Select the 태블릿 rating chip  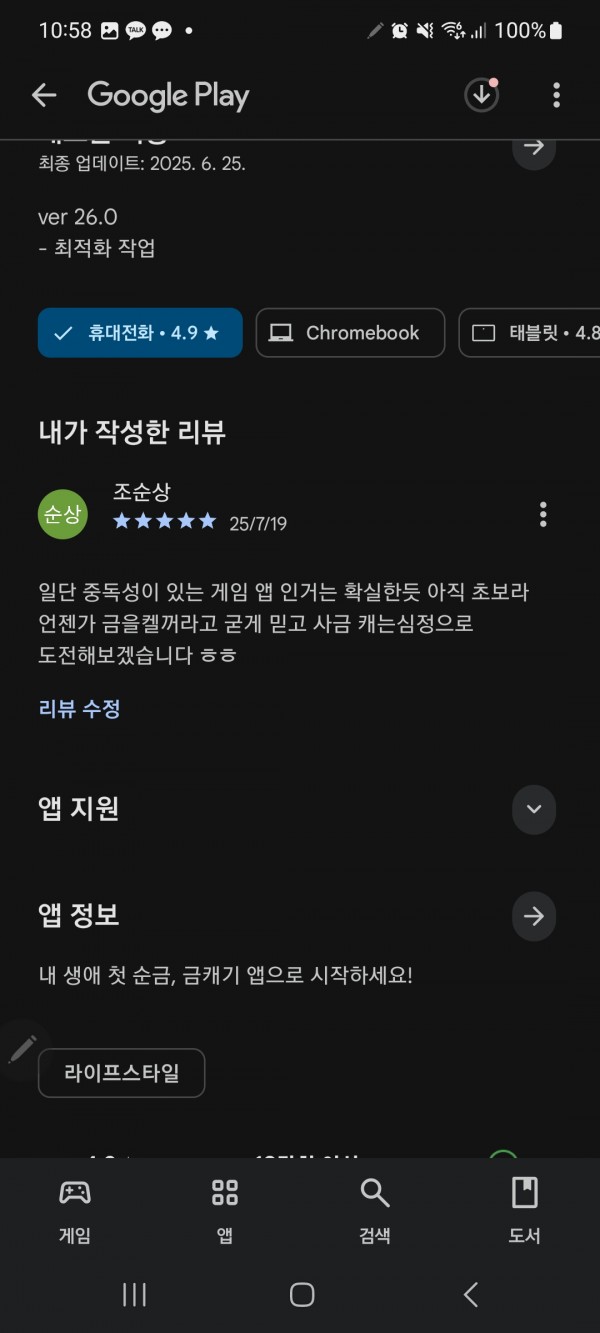pyautogui.click(x=529, y=333)
